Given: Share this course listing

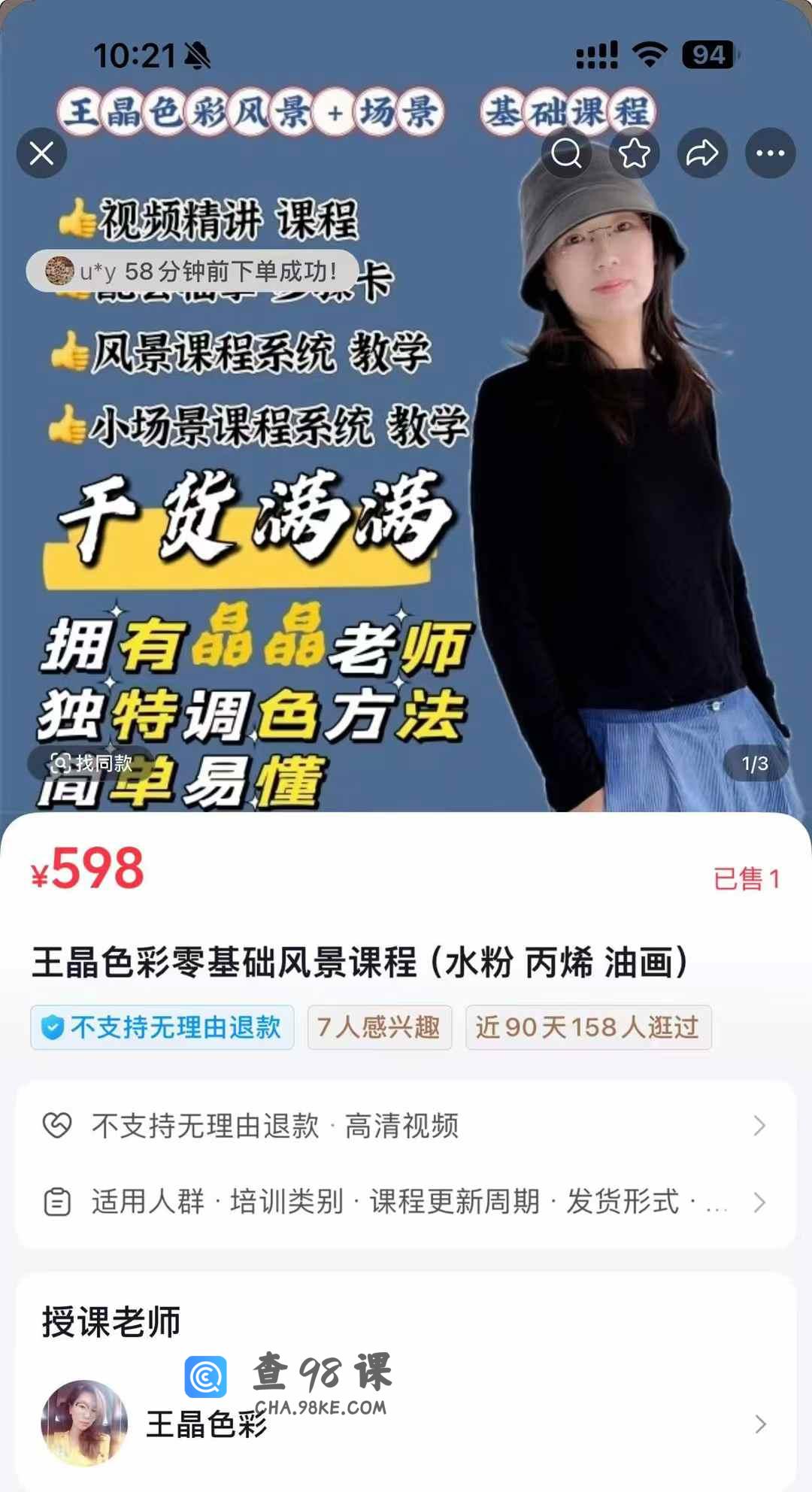Looking at the screenshot, I should [x=702, y=153].
